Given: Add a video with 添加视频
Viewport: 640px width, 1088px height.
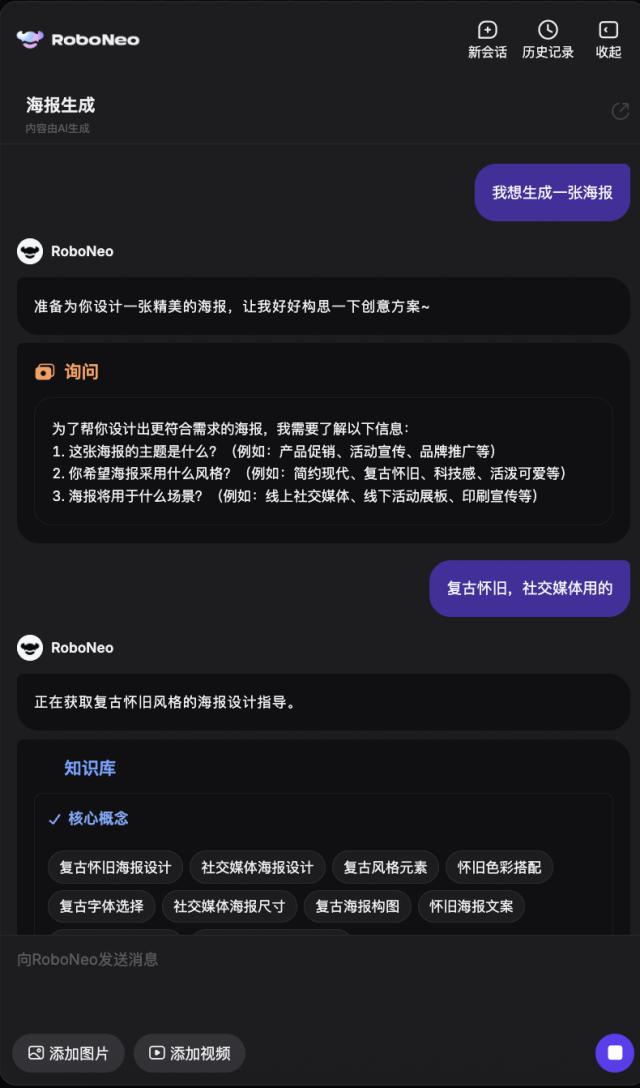Looking at the screenshot, I should 189,1053.
